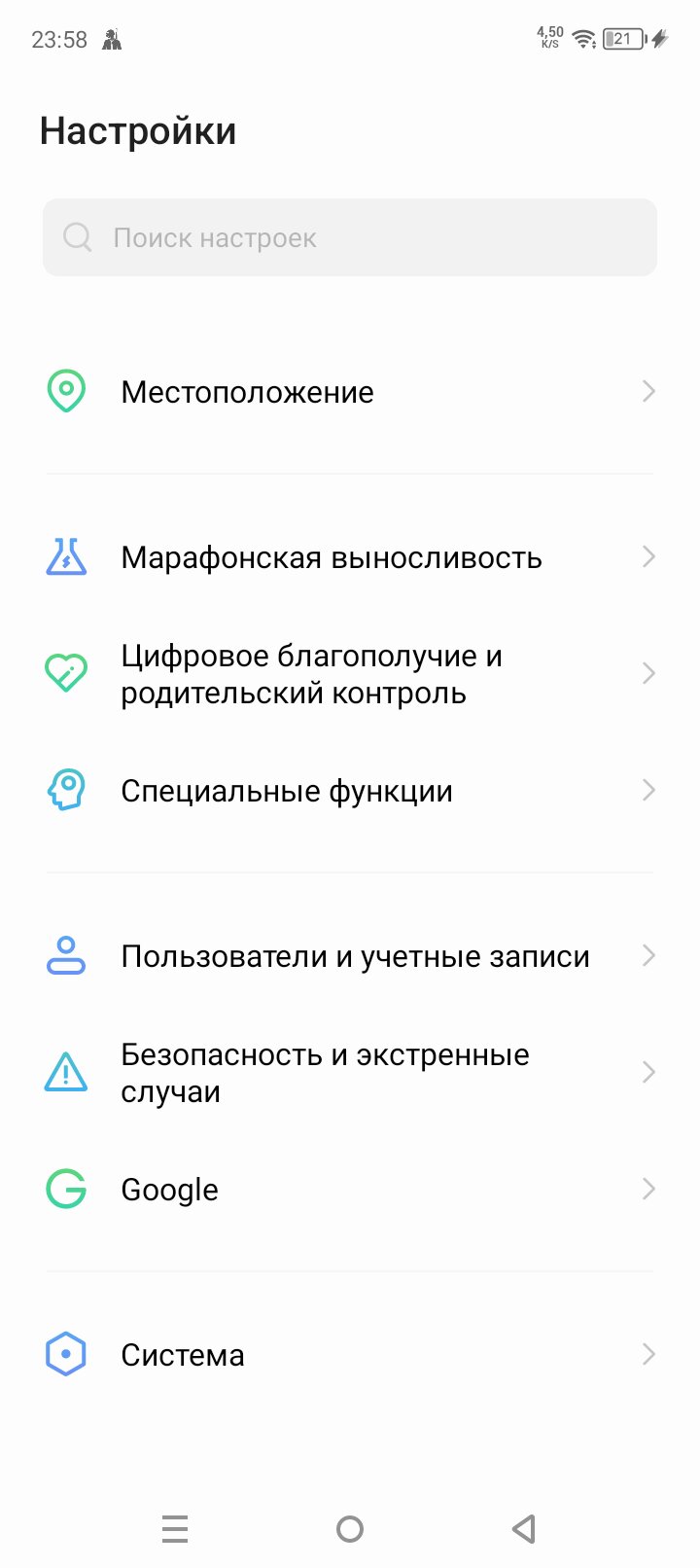The image size is (700, 1568).
Task: Open Google settings
Action: click(x=350, y=1189)
